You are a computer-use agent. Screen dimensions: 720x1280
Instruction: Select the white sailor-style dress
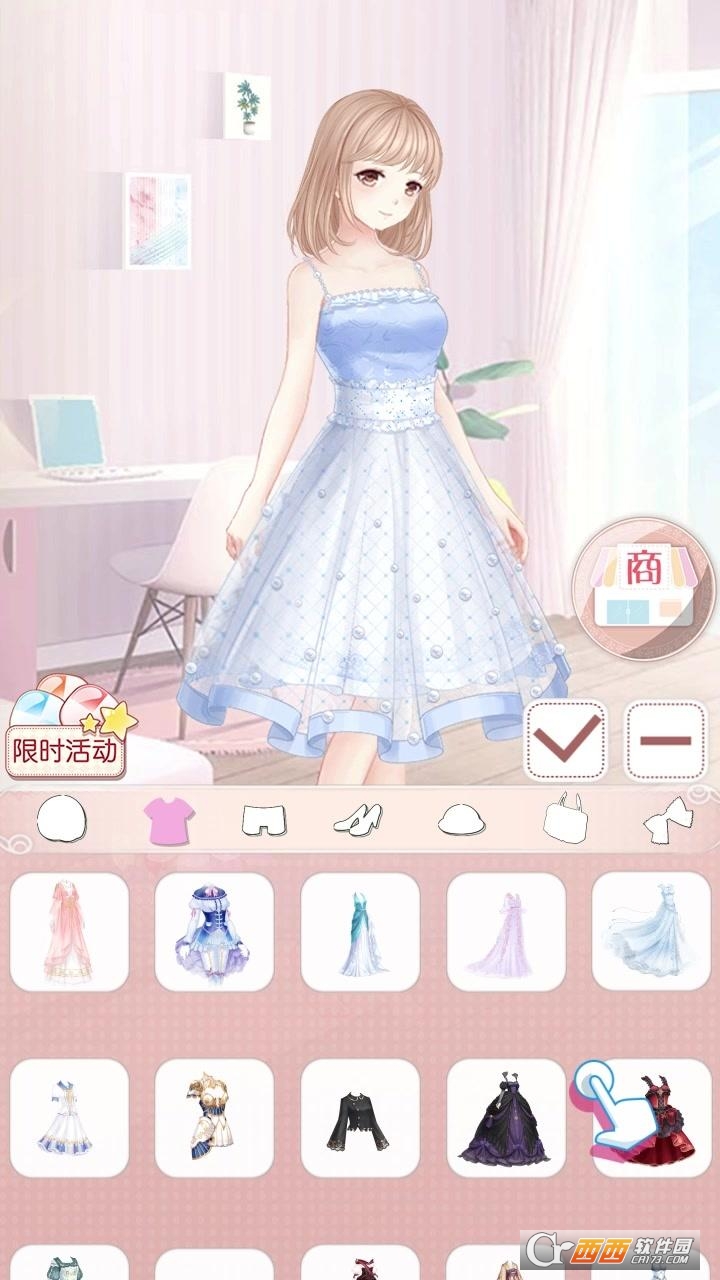(69, 1117)
